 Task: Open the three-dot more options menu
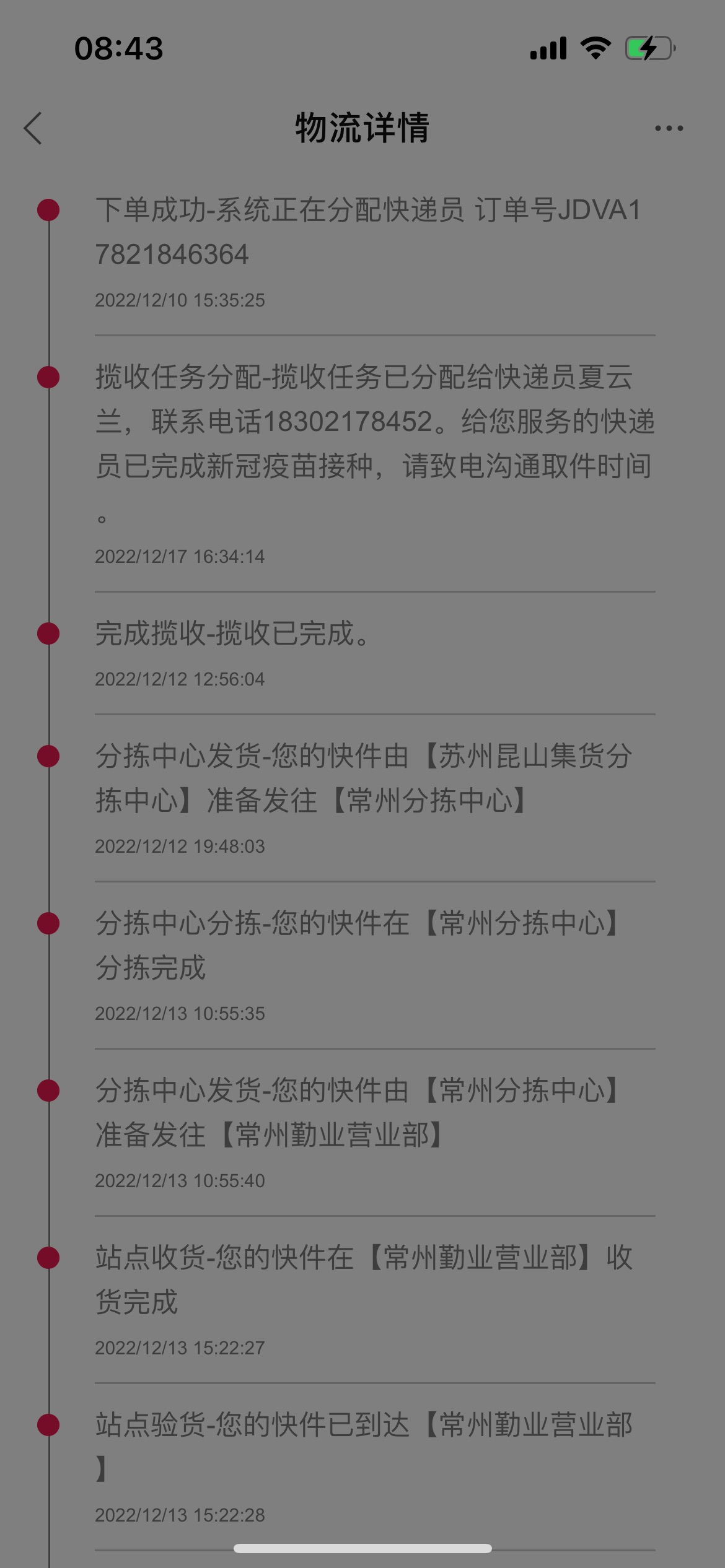[x=669, y=128]
